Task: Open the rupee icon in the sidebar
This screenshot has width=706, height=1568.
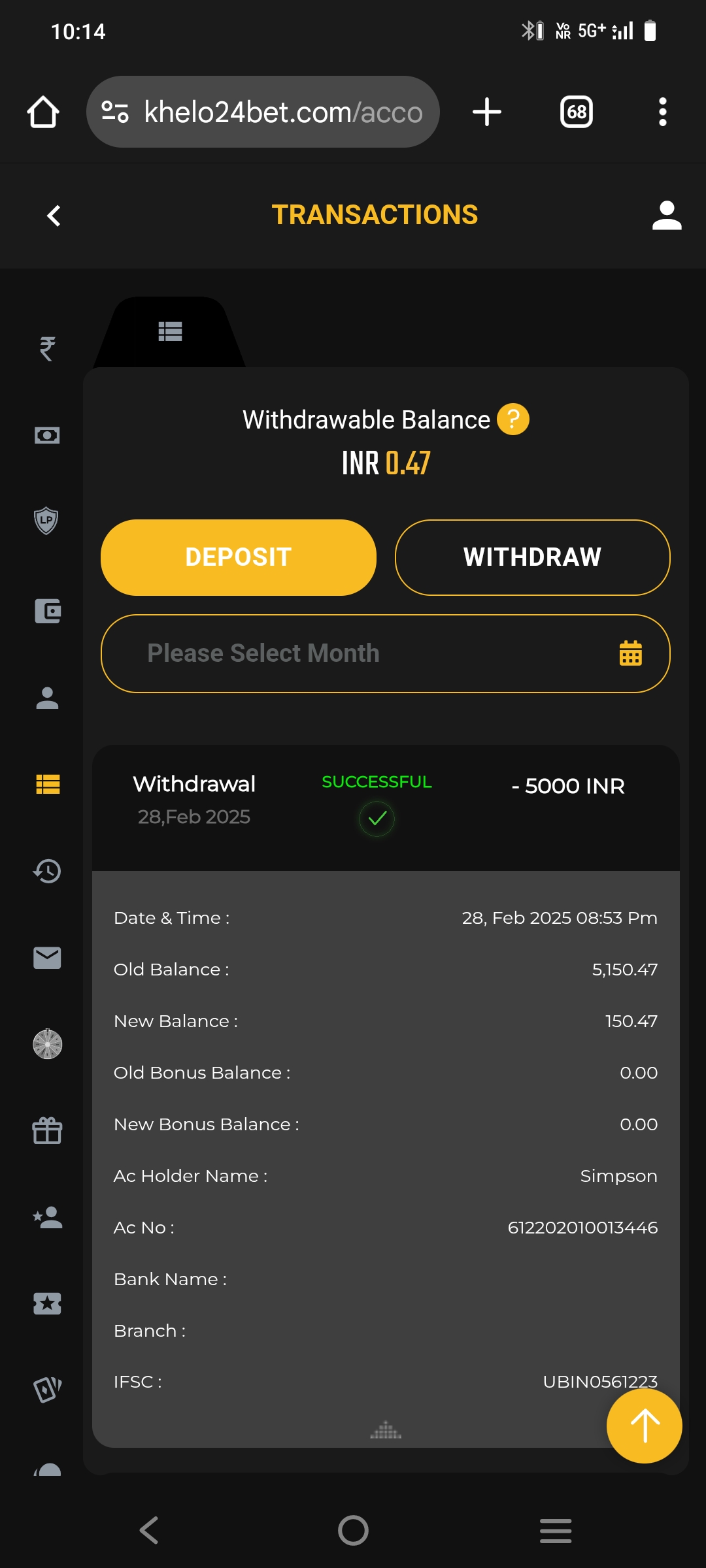Action: [47, 348]
